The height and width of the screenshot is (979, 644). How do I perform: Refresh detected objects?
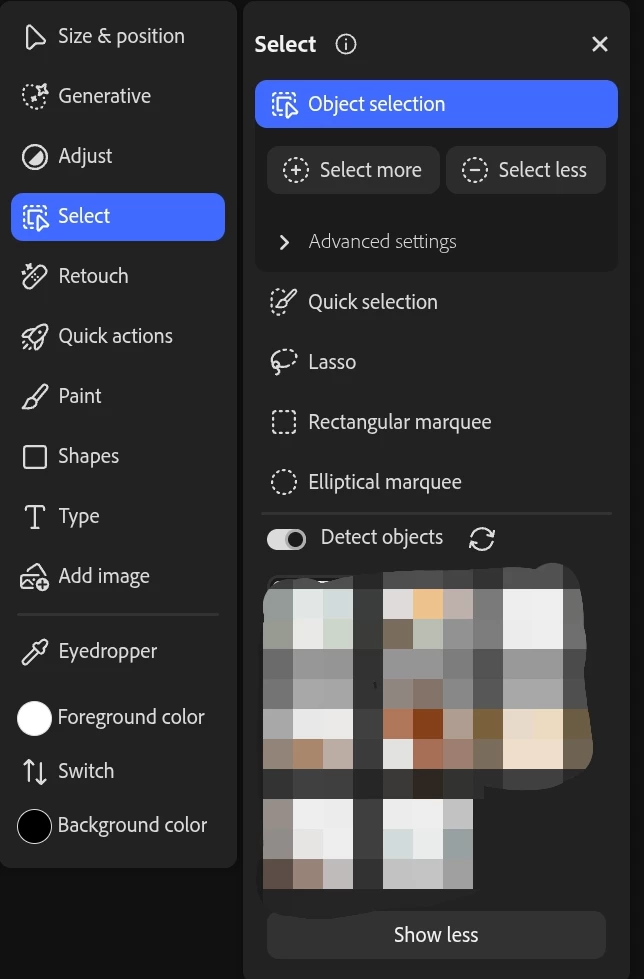tap(482, 539)
